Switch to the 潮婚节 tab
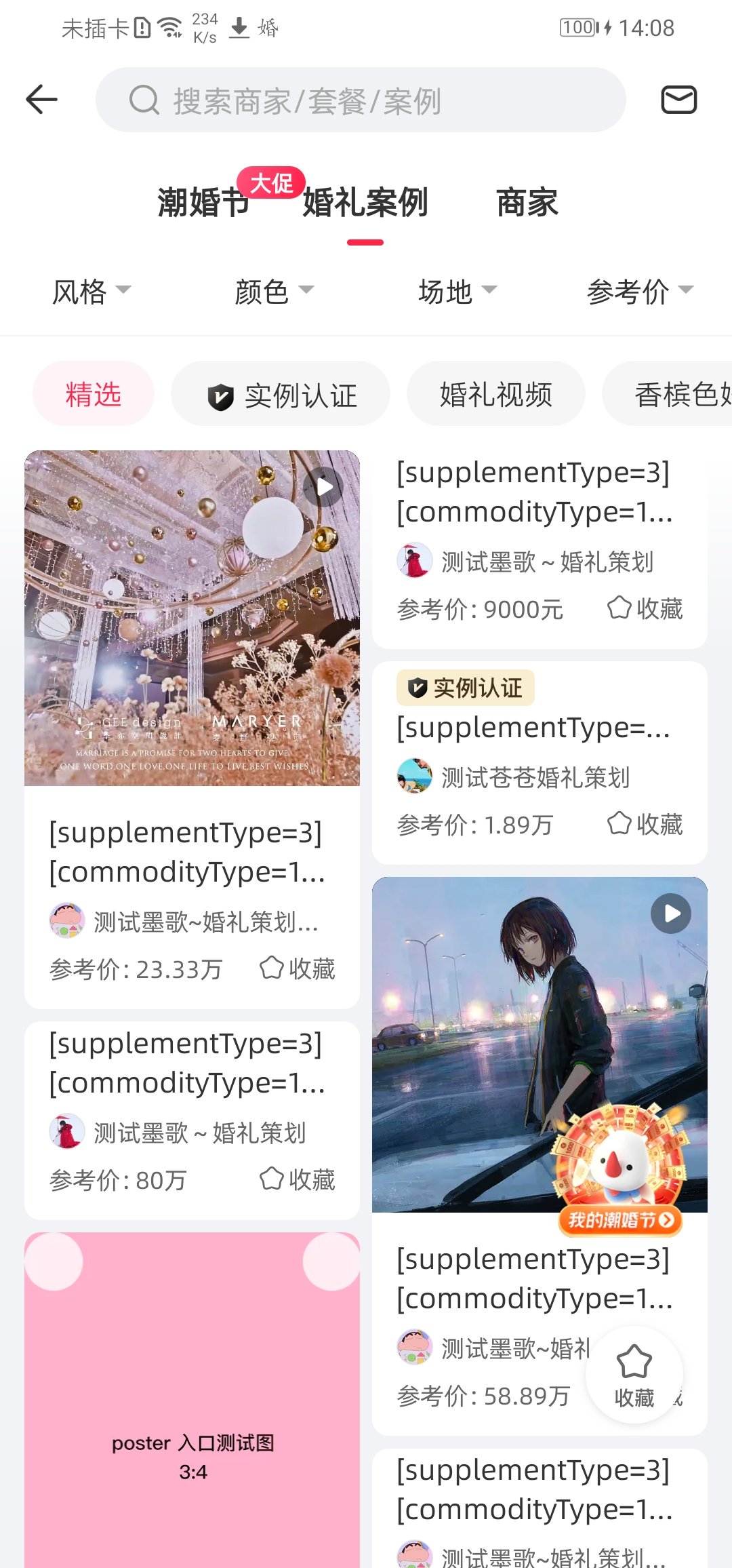The width and height of the screenshot is (732, 1568). 203,202
